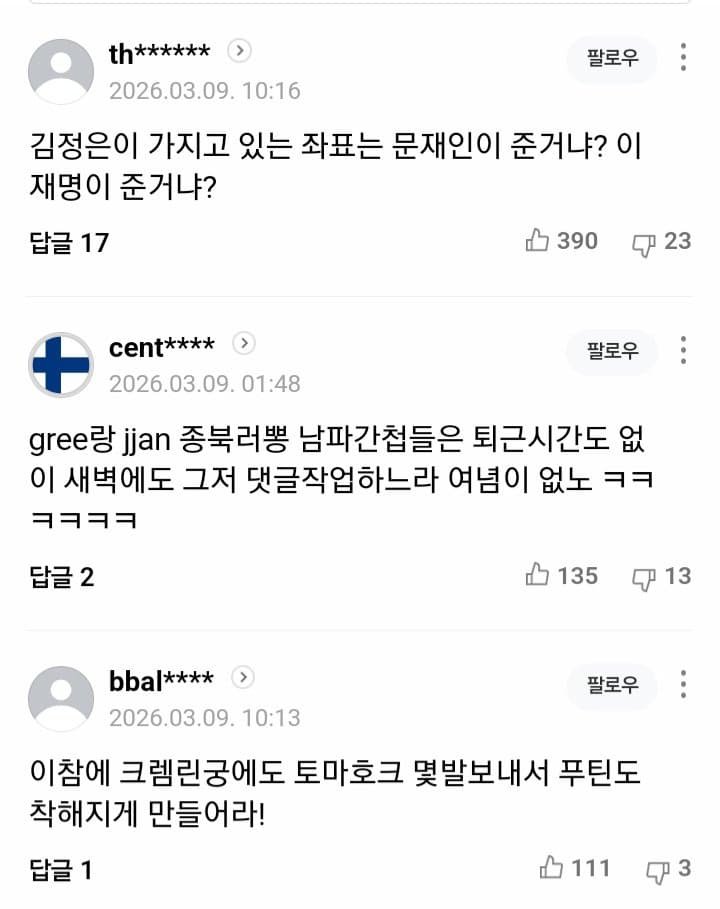Image resolution: width=720 pixels, height=909 pixels.
Task: Follow user cent****
Action: click(612, 351)
